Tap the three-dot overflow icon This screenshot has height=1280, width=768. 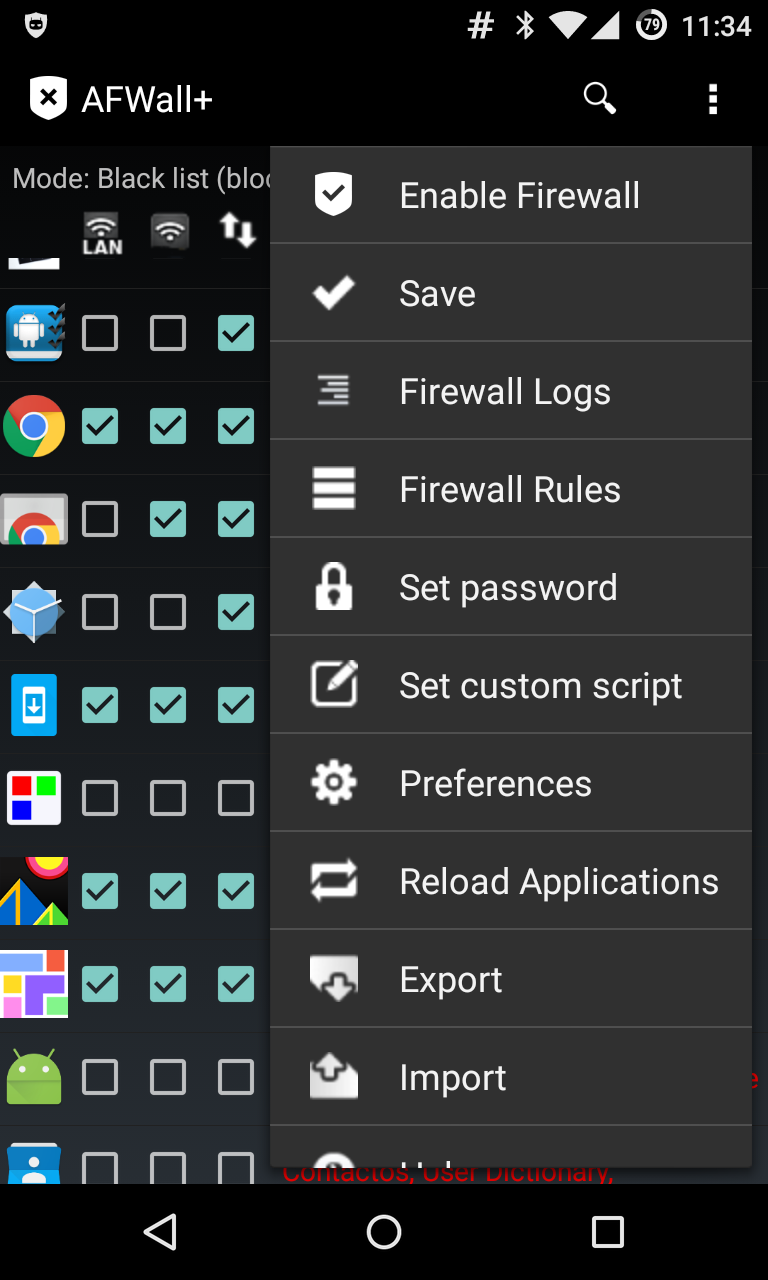coord(713,99)
